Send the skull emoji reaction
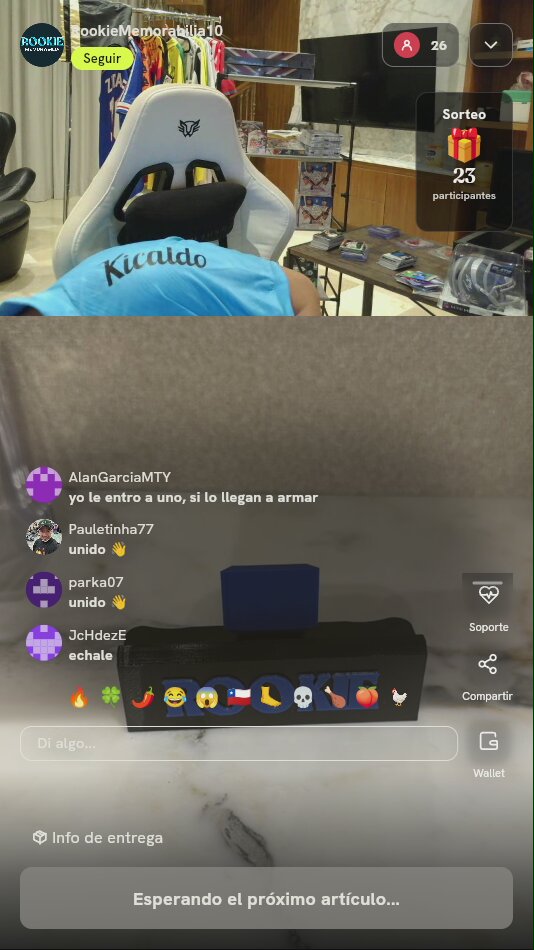Screen dimensions: 534x950 coord(302,697)
